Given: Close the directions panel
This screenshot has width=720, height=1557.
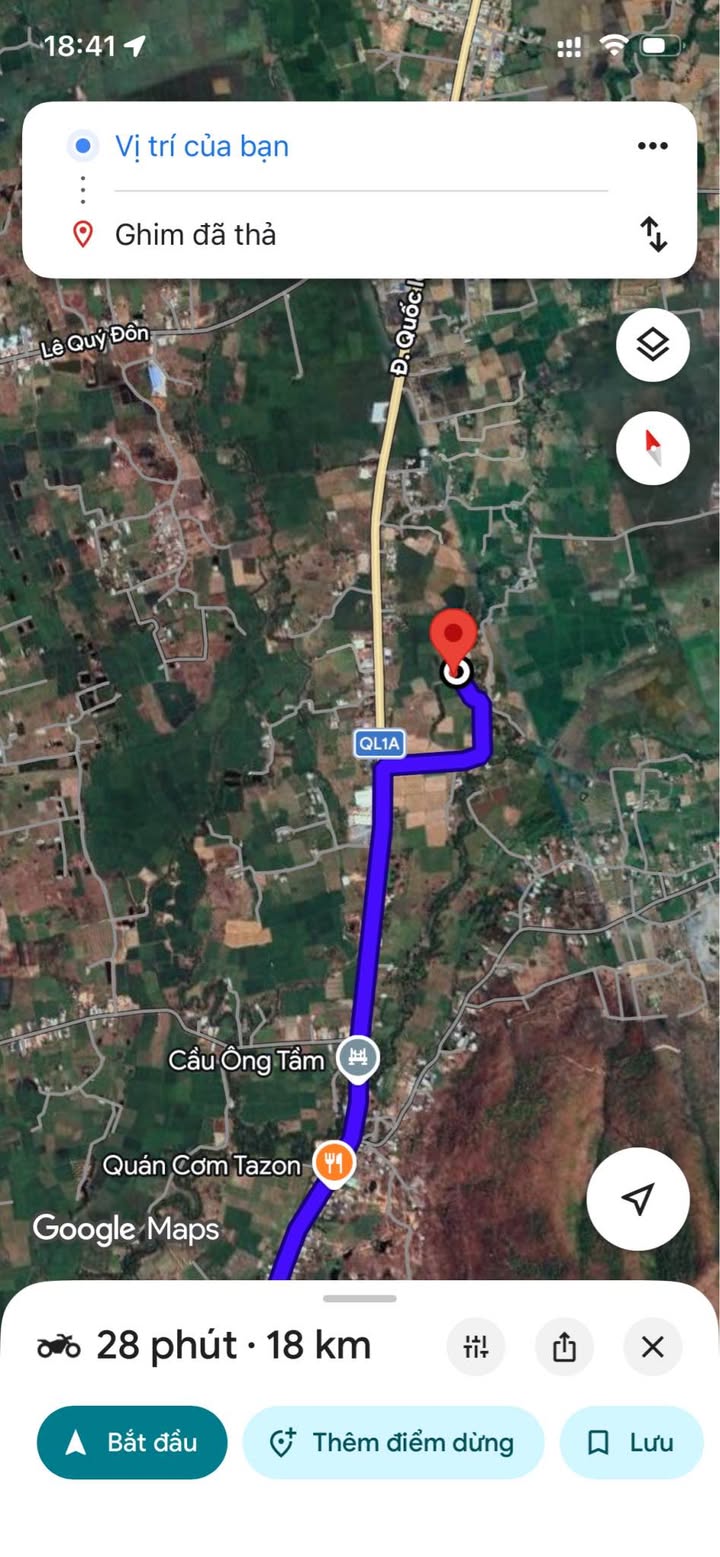Looking at the screenshot, I should pos(652,1346).
